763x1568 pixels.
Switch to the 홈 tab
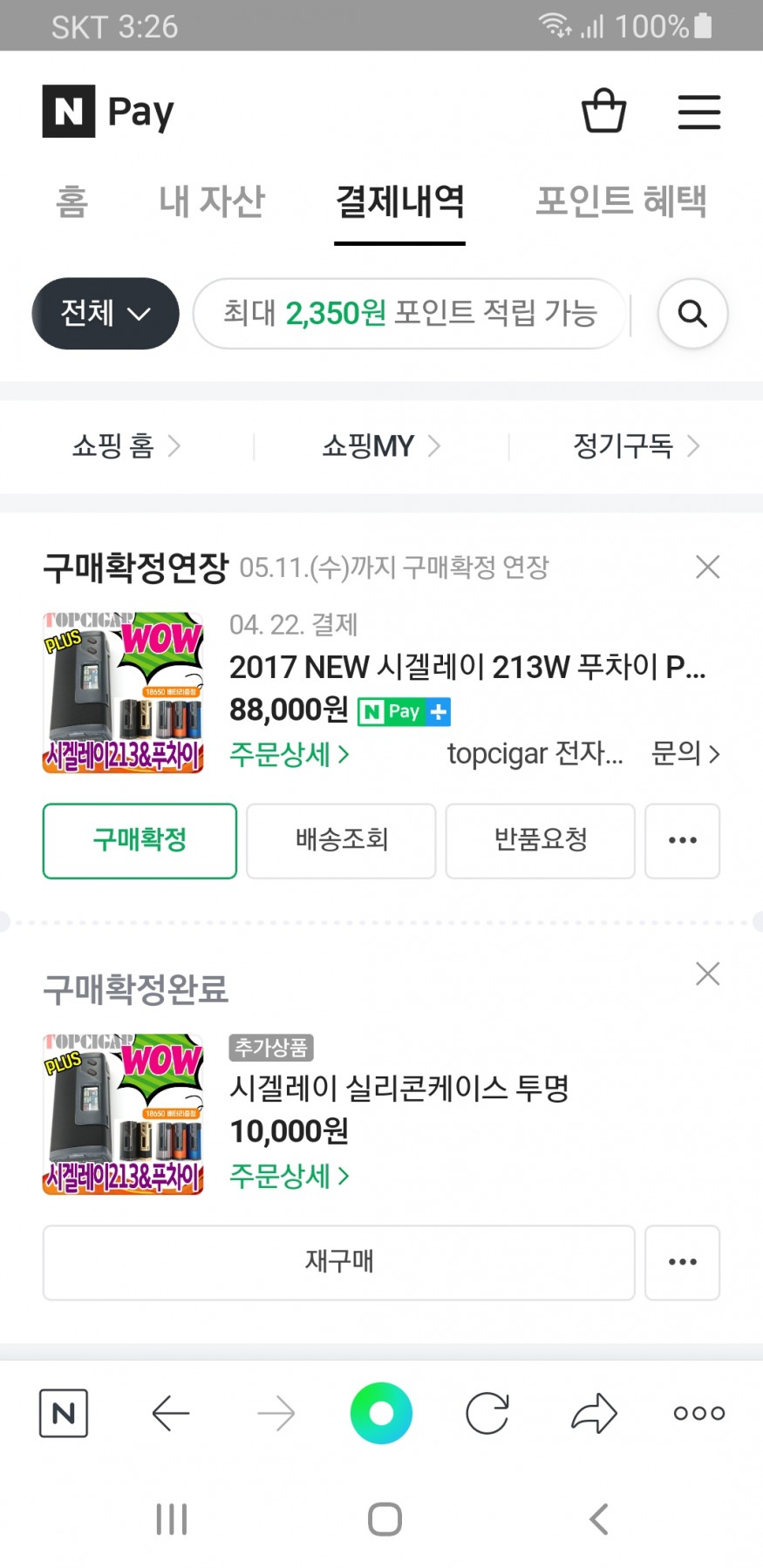tap(72, 202)
